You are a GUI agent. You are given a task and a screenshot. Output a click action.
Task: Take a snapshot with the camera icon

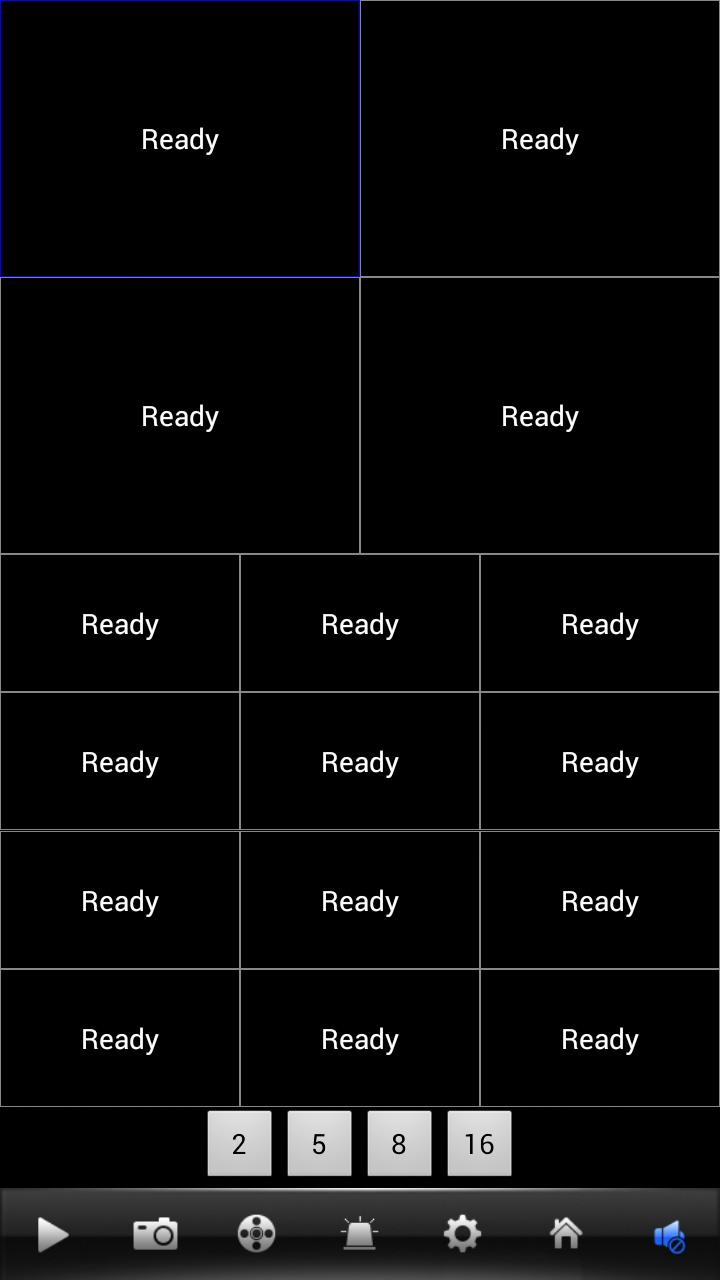pos(155,1234)
